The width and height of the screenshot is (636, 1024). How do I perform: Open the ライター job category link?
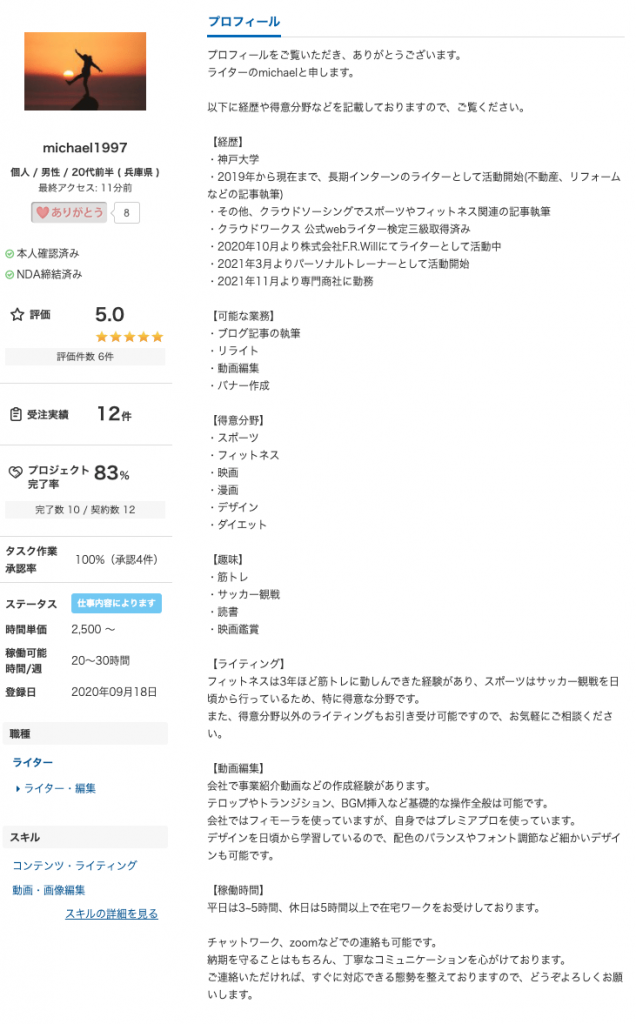click(x=33, y=762)
